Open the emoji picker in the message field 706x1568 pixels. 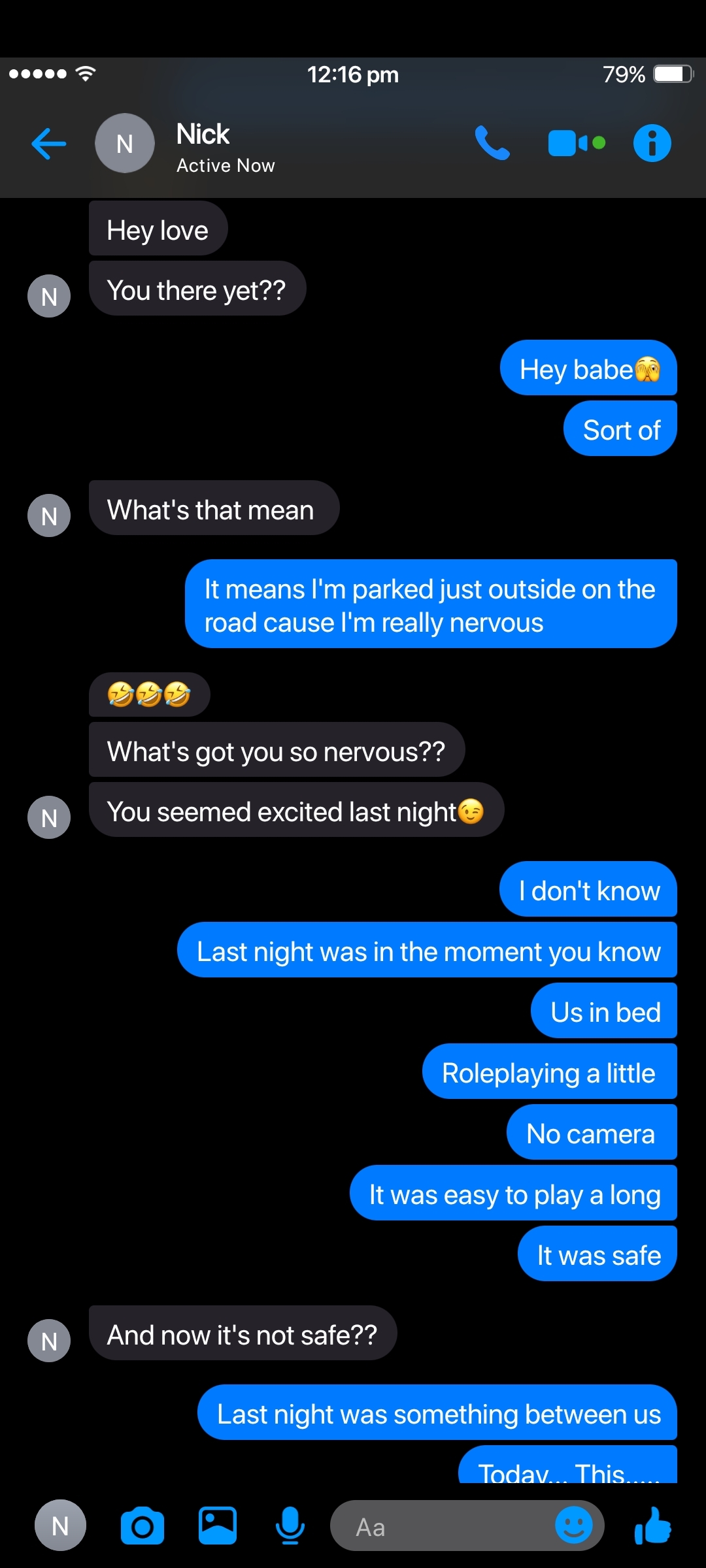click(574, 1526)
